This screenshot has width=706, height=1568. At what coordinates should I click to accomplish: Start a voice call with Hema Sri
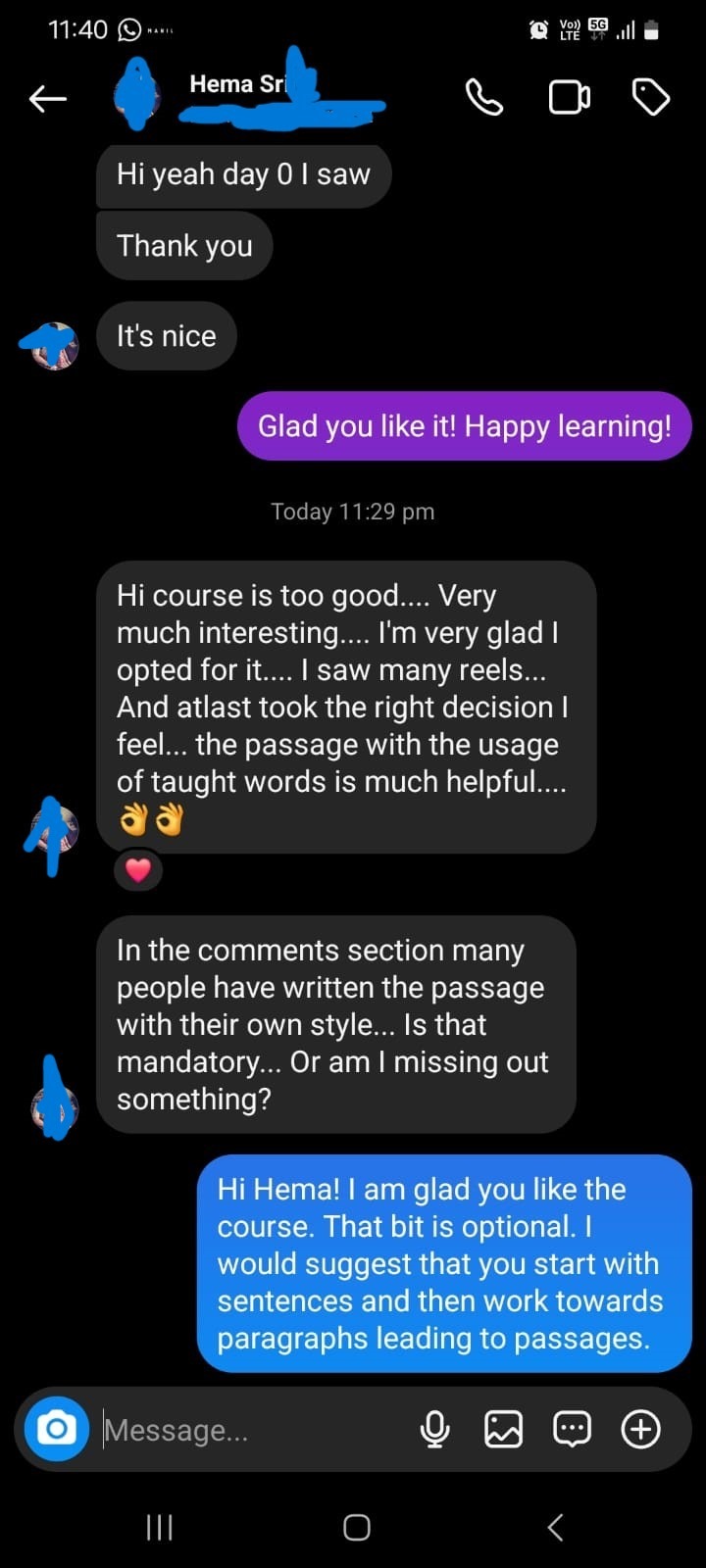click(483, 97)
